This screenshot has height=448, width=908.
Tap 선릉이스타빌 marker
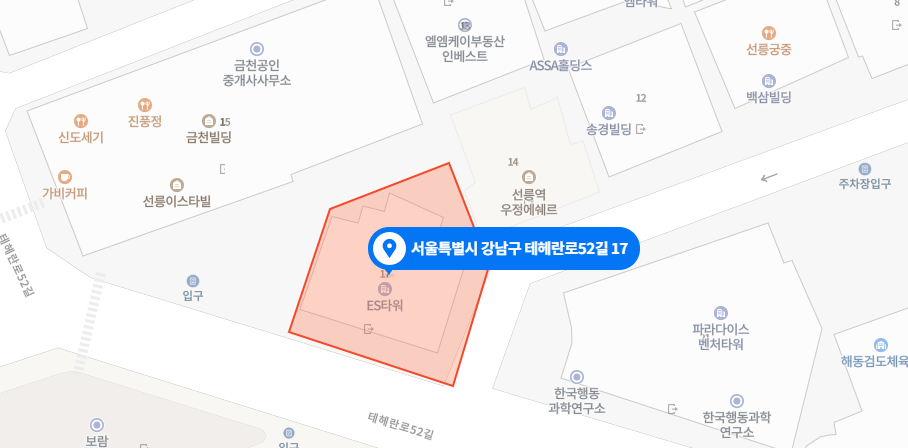coord(177,185)
